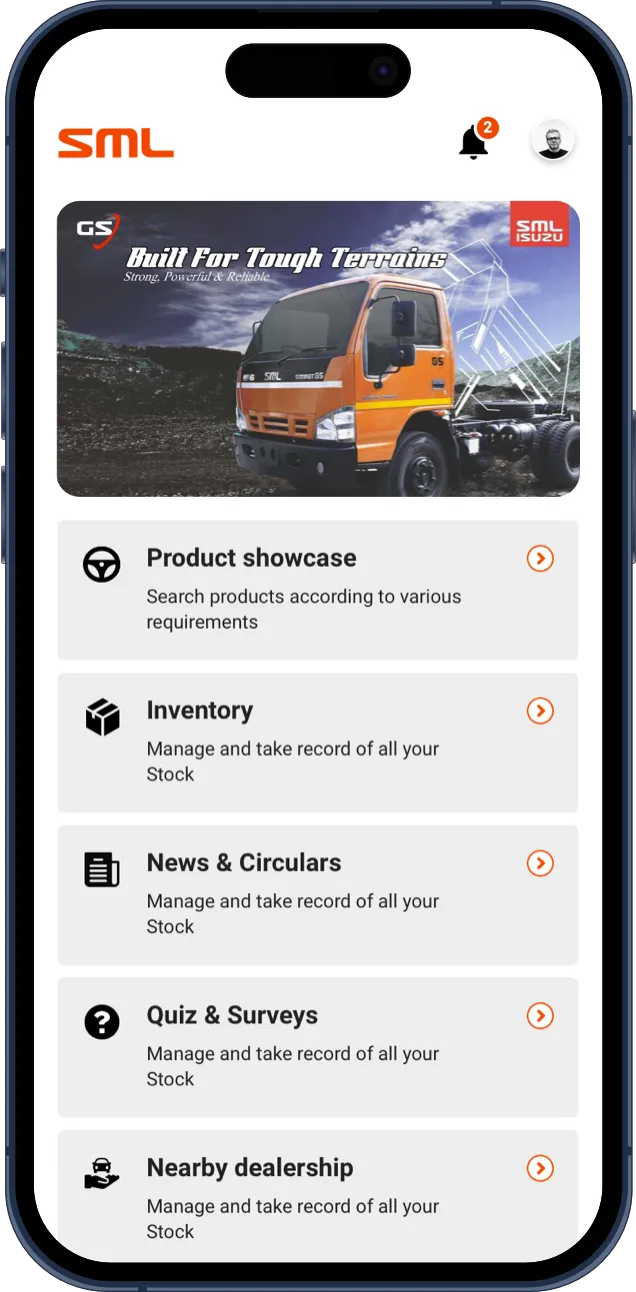
Task: Open News & Circulars
Action: point(318,894)
